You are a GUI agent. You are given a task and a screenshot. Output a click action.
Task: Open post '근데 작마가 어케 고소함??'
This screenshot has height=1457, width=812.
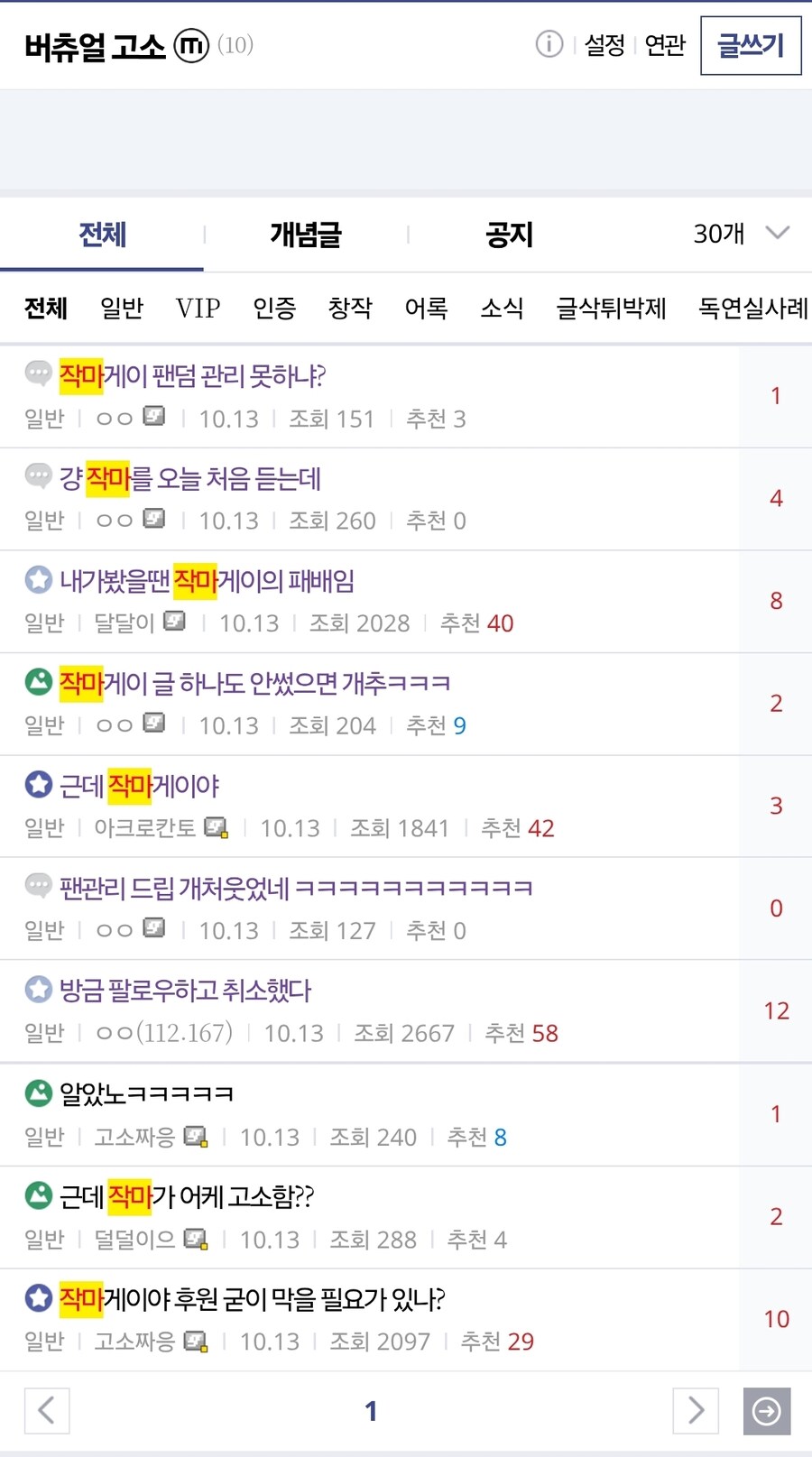[x=186, y=1197]
